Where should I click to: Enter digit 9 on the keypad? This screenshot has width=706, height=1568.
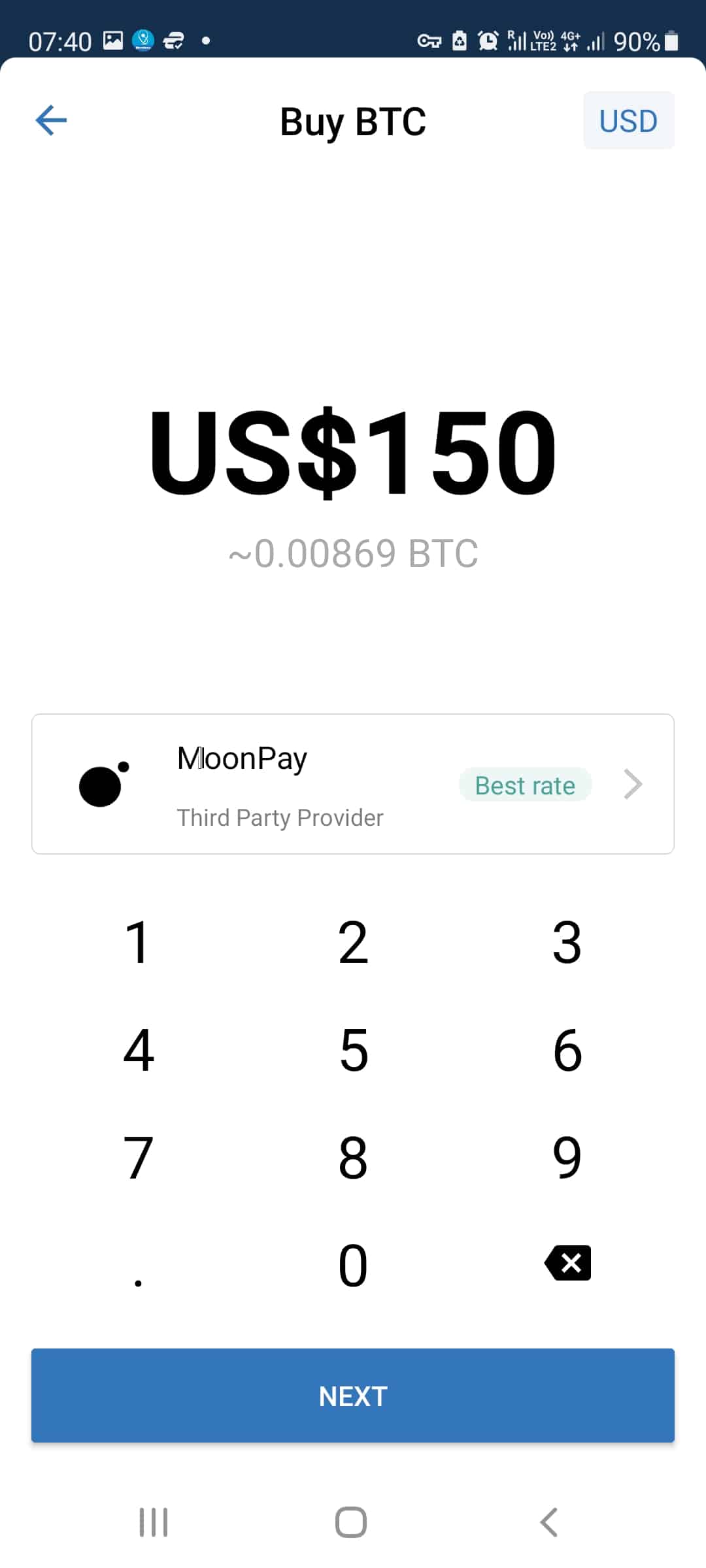(x=567, y=1158)
